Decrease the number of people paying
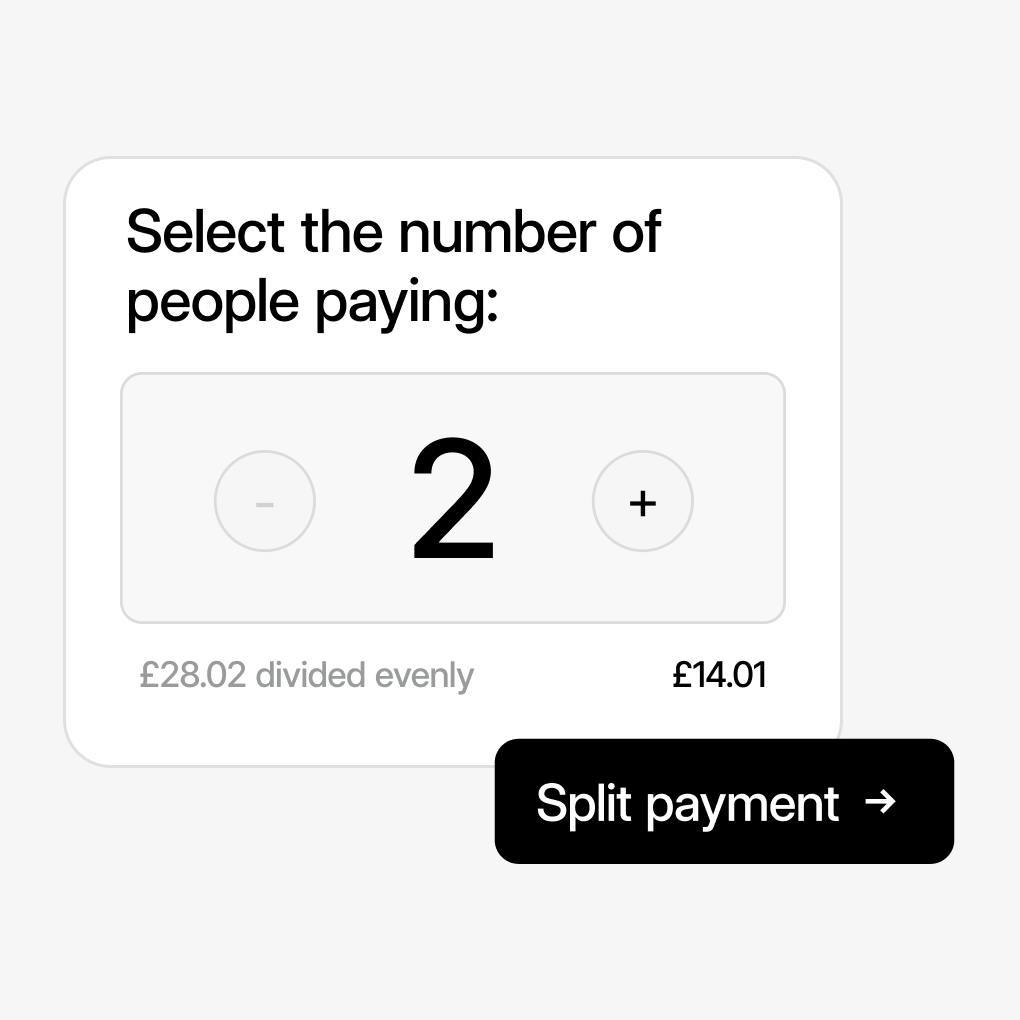 (x=265, y=501)
